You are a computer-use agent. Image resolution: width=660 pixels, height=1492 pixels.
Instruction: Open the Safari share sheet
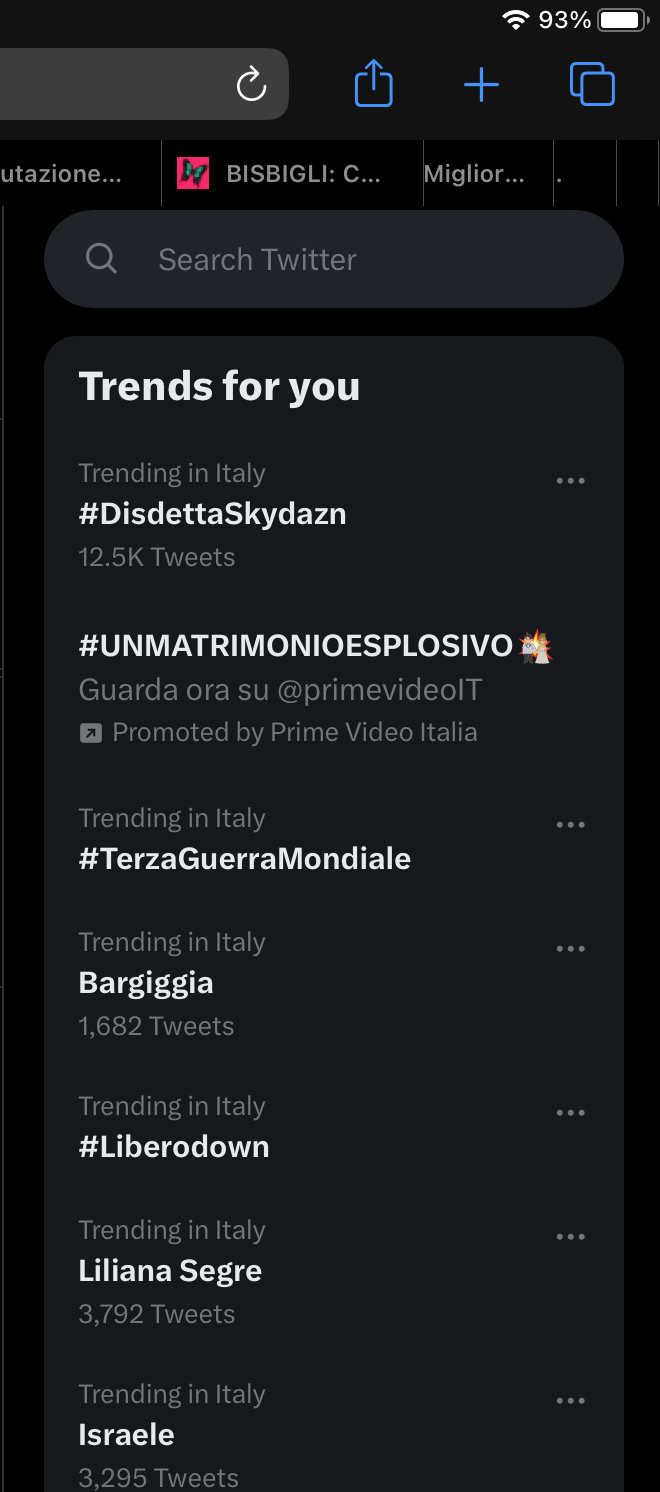374,83
